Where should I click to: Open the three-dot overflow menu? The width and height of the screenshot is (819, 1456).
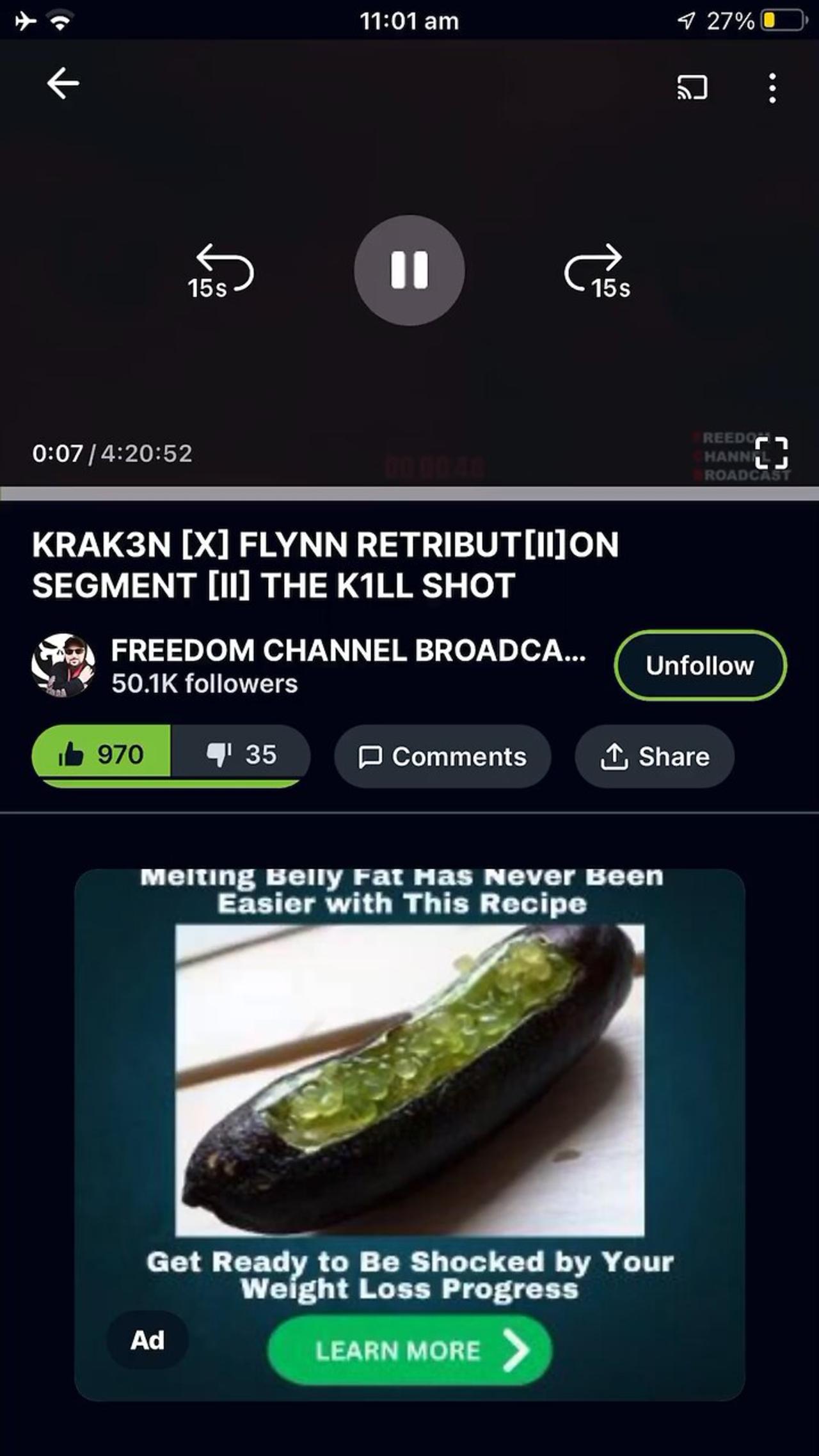click(x=772, y=88)
